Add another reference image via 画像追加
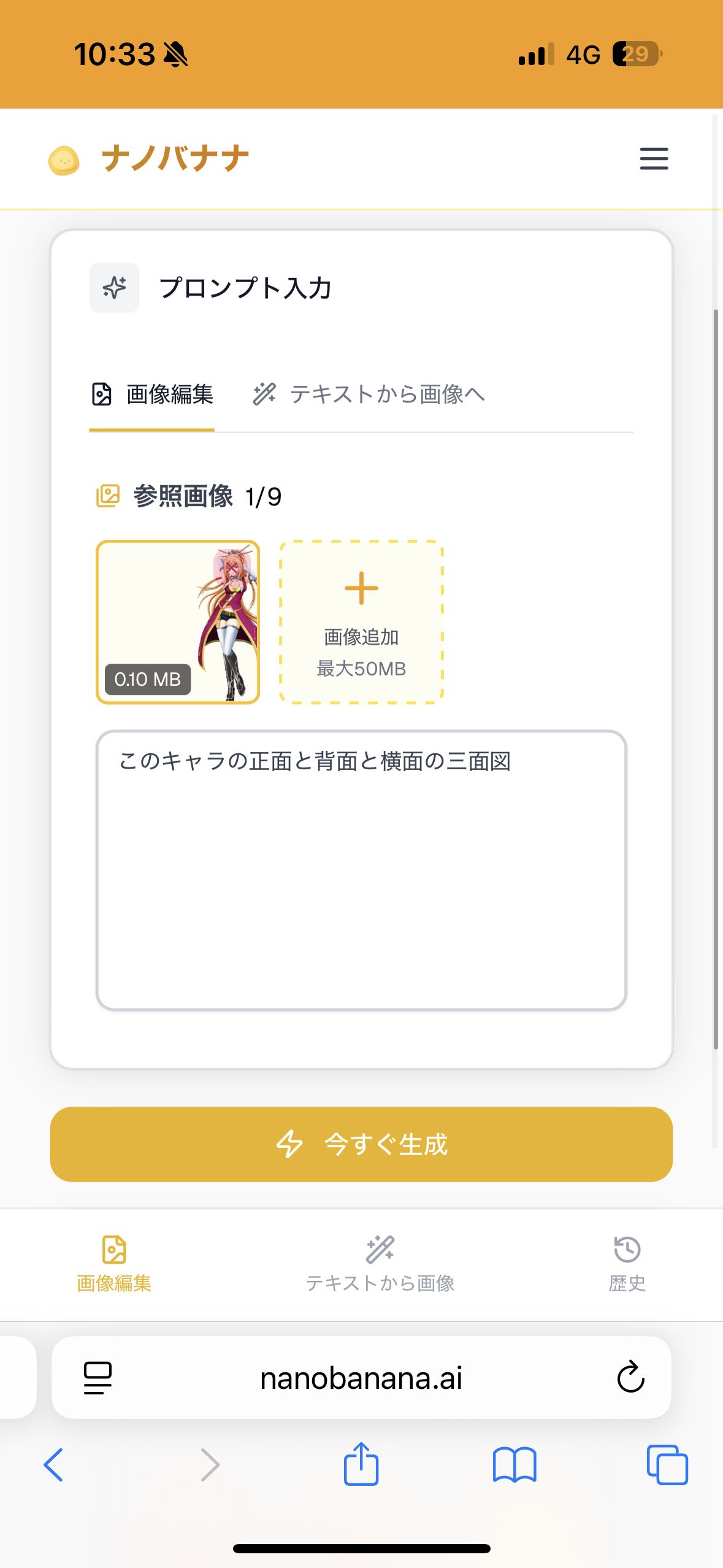The height and width of the screenshot is (1568, 723). point(361,621)
